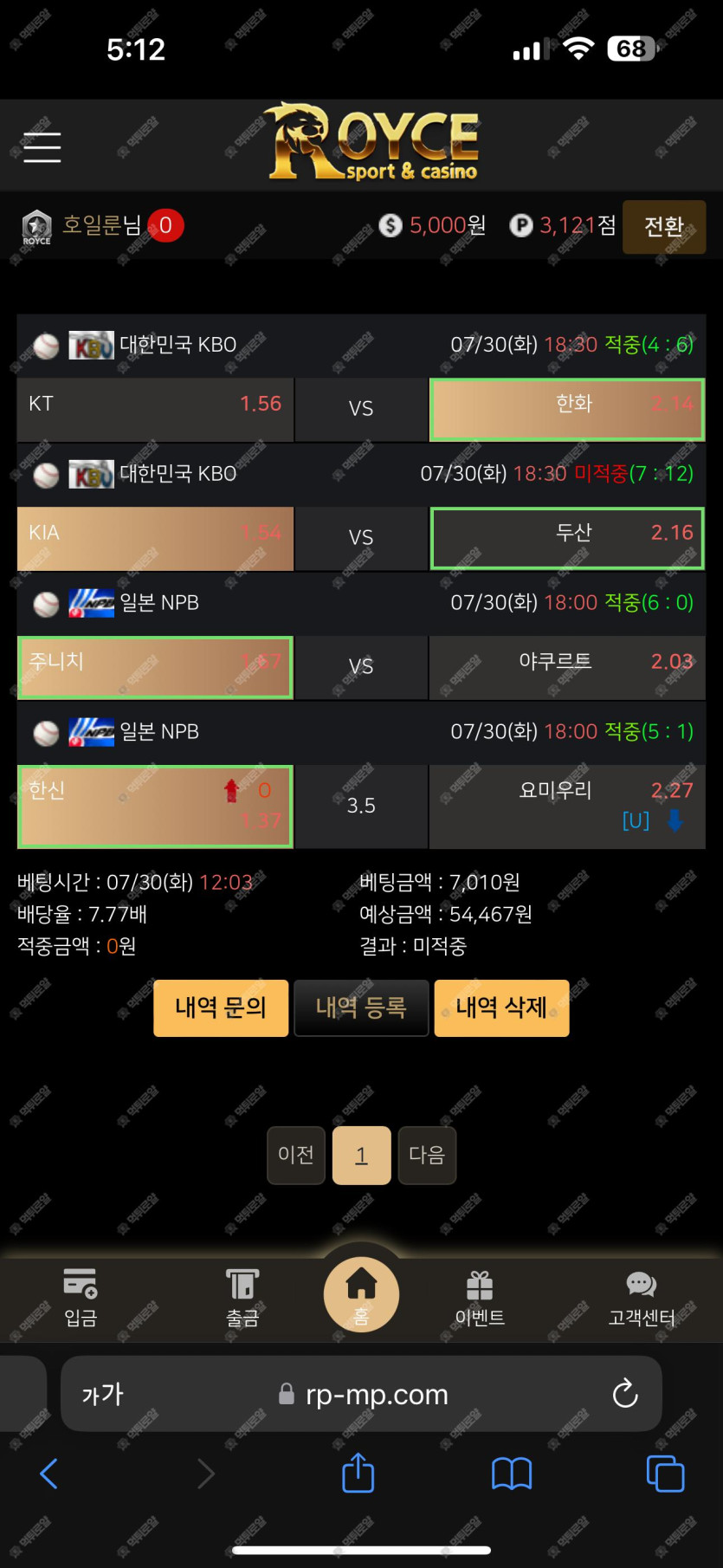Go to next page with 다음
This screenshot has height=1568, width=723.
(427, 1155)
